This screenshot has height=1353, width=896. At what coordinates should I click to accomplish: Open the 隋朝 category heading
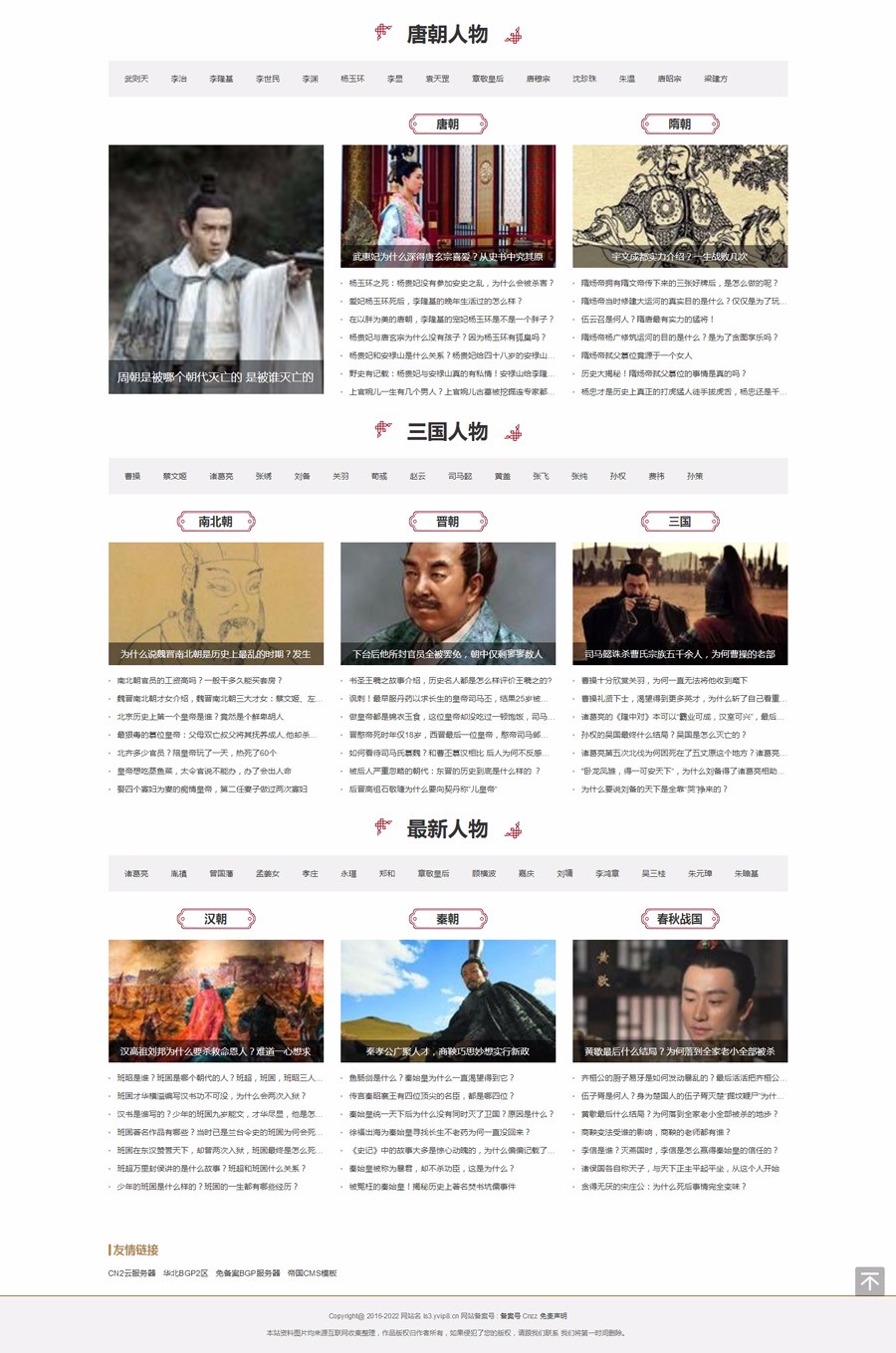(x=680, y=124)
